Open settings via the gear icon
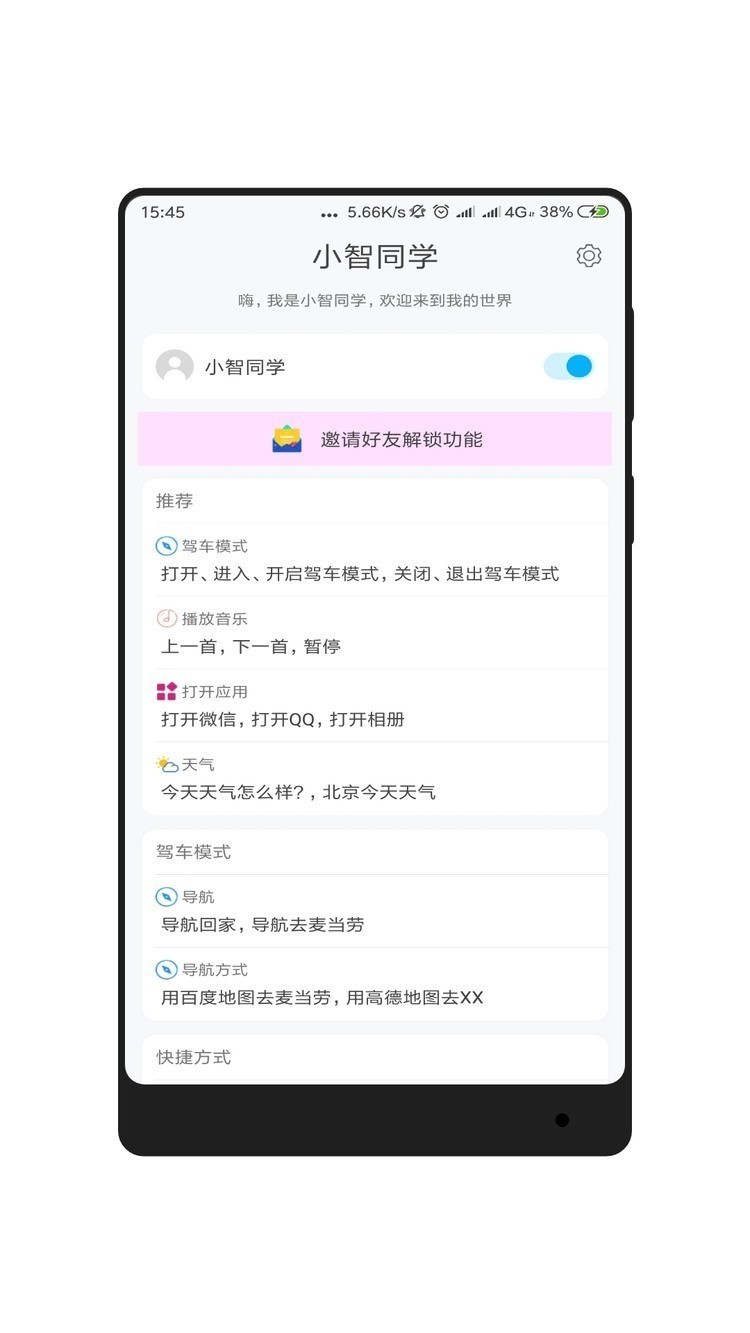Screen dimensions: 750x1333 point(589,256)
